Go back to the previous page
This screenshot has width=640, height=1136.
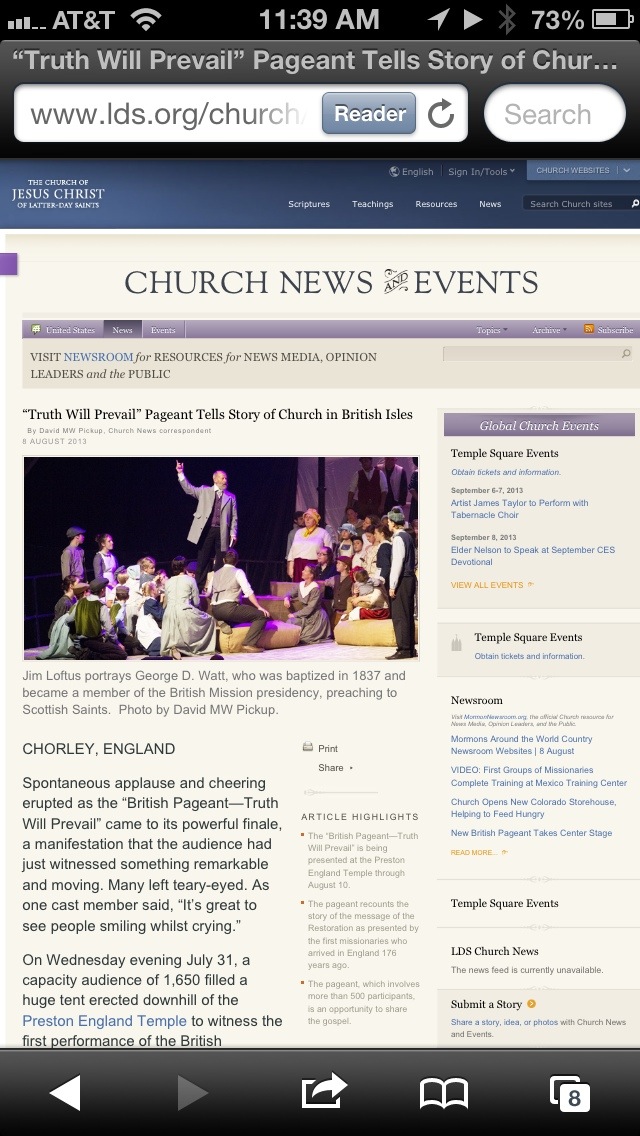[x=65, y=1093]
